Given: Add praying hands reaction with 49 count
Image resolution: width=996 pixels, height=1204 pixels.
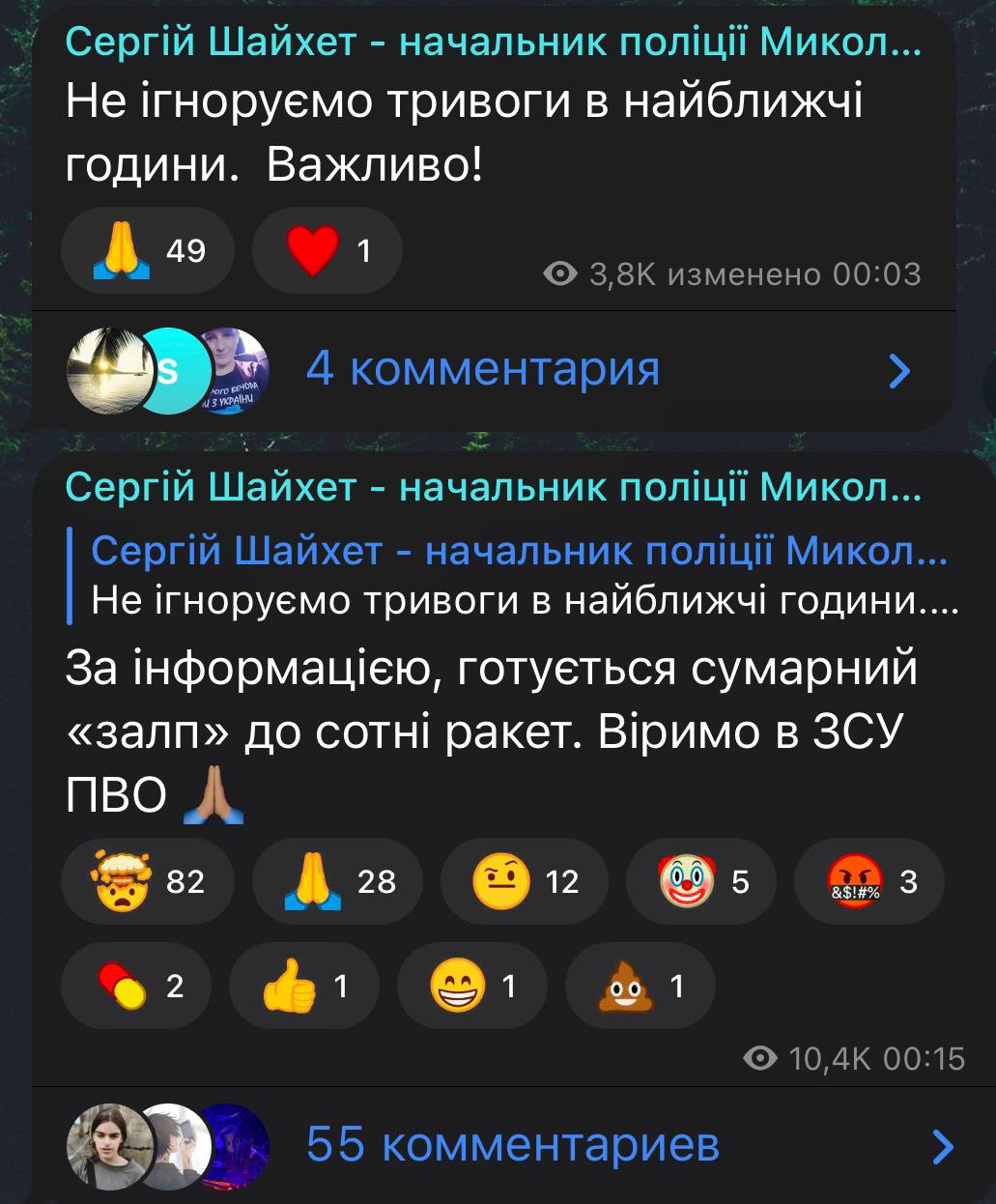Looking at the screenshot, I should point(148,252).
